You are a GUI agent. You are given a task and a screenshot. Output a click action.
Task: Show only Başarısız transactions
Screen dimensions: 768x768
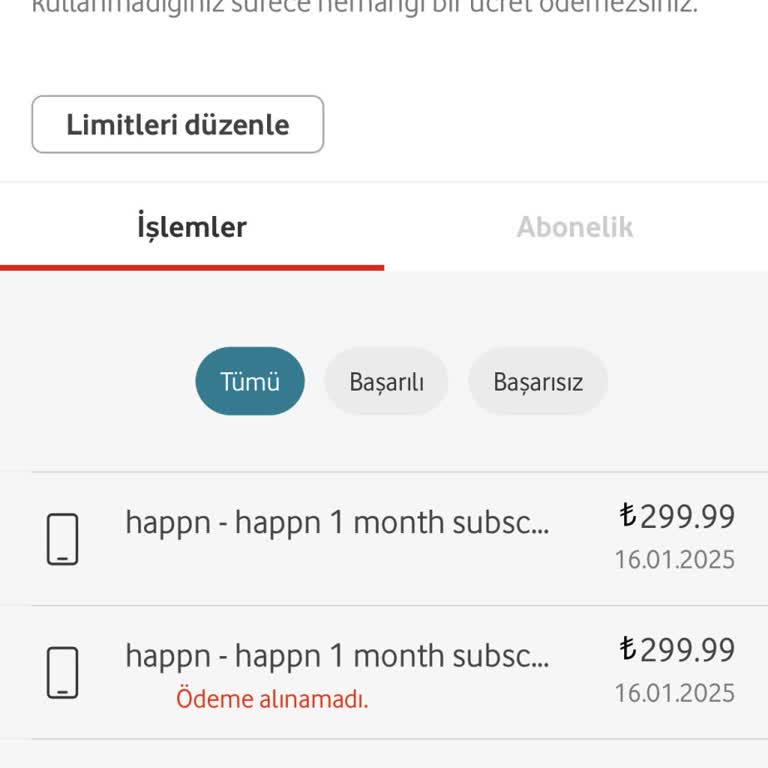538,381
